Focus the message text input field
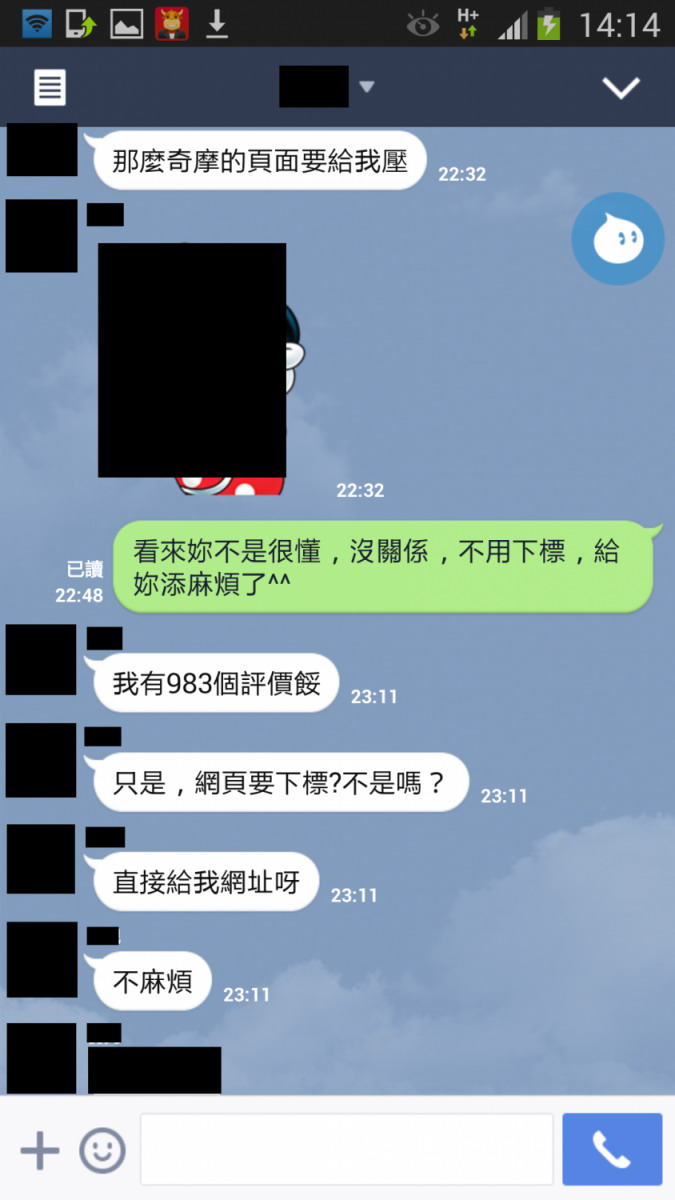The height and width of the screenshot is (1200, 675). [346, 1150]
